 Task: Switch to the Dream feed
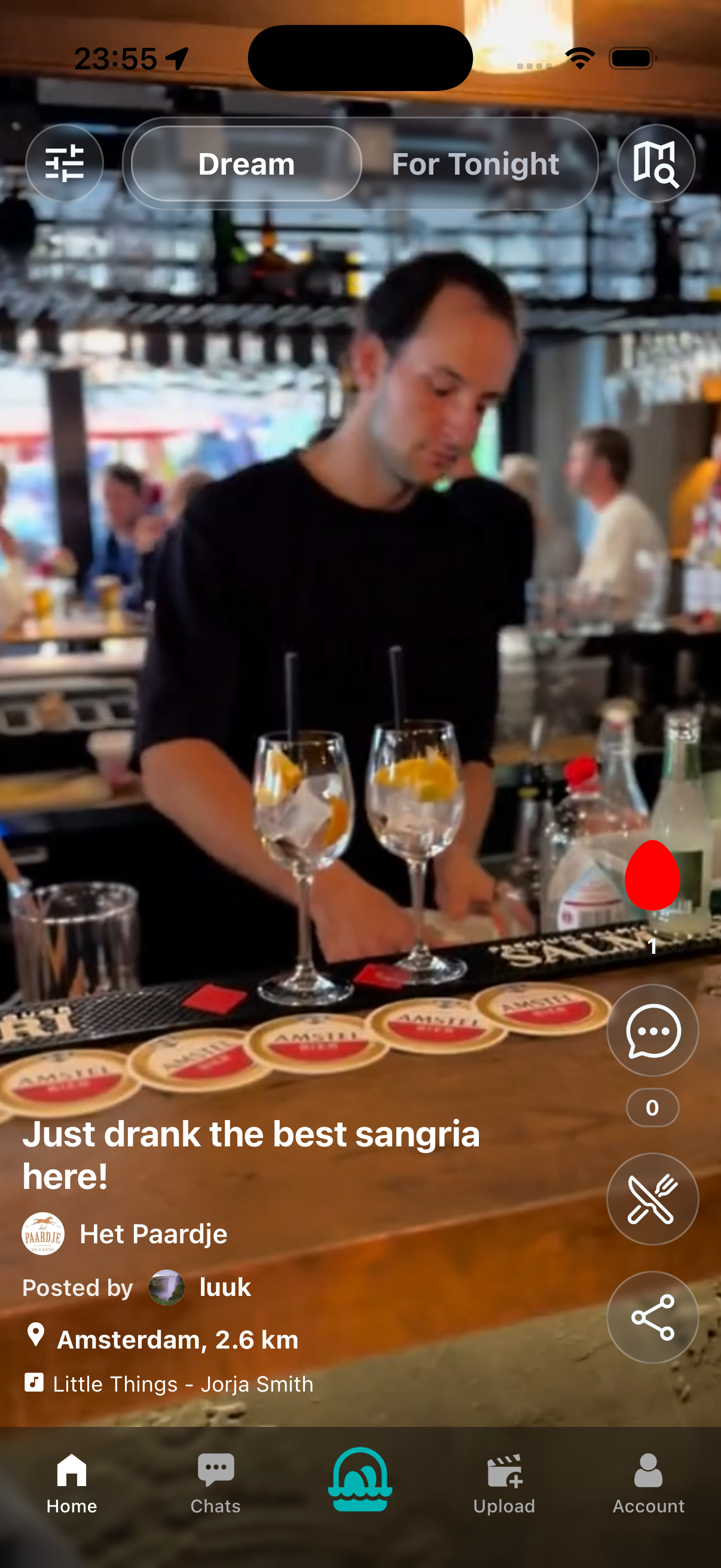pyautogui.click(x=246, y=164)
